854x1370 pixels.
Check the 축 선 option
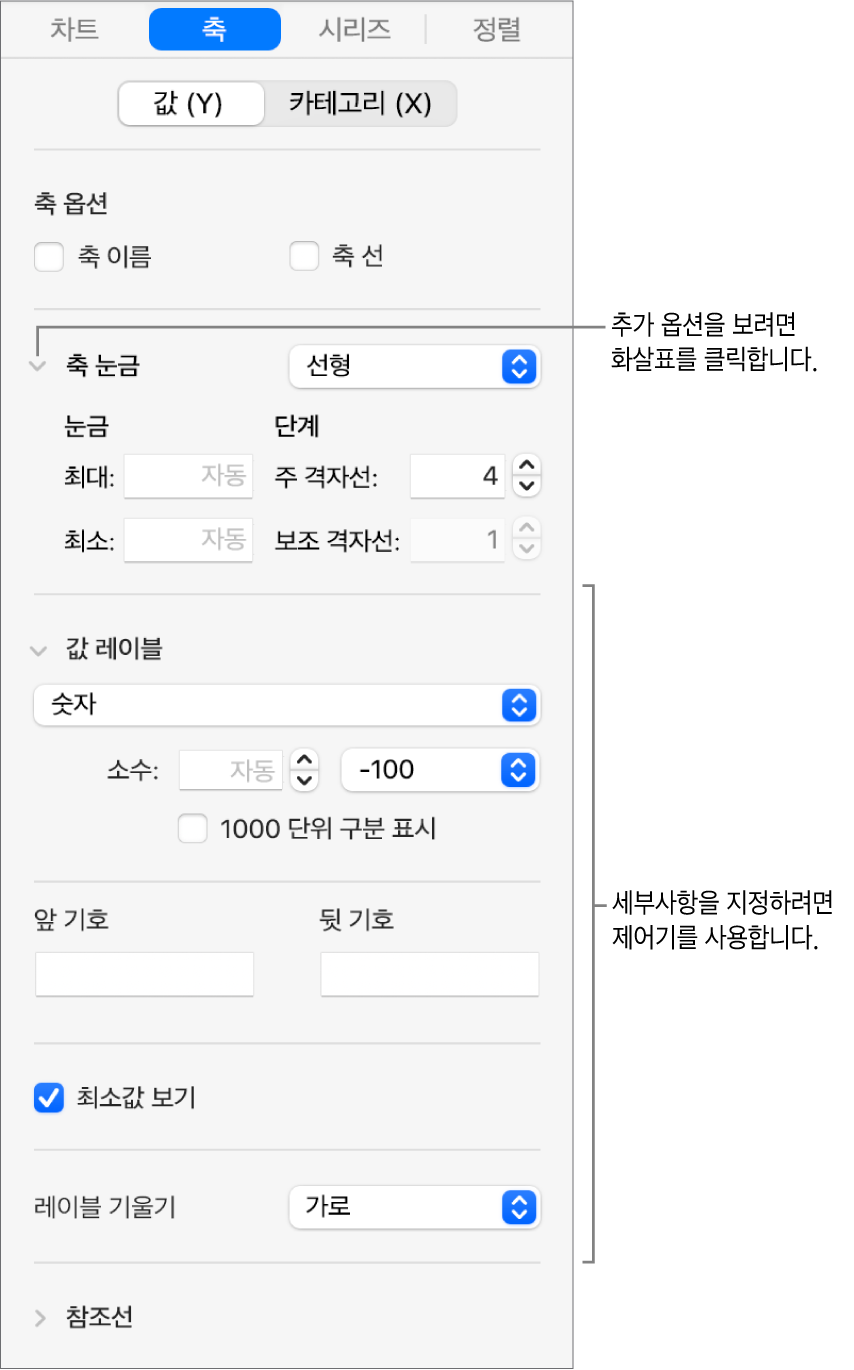[x=303, y=258]
